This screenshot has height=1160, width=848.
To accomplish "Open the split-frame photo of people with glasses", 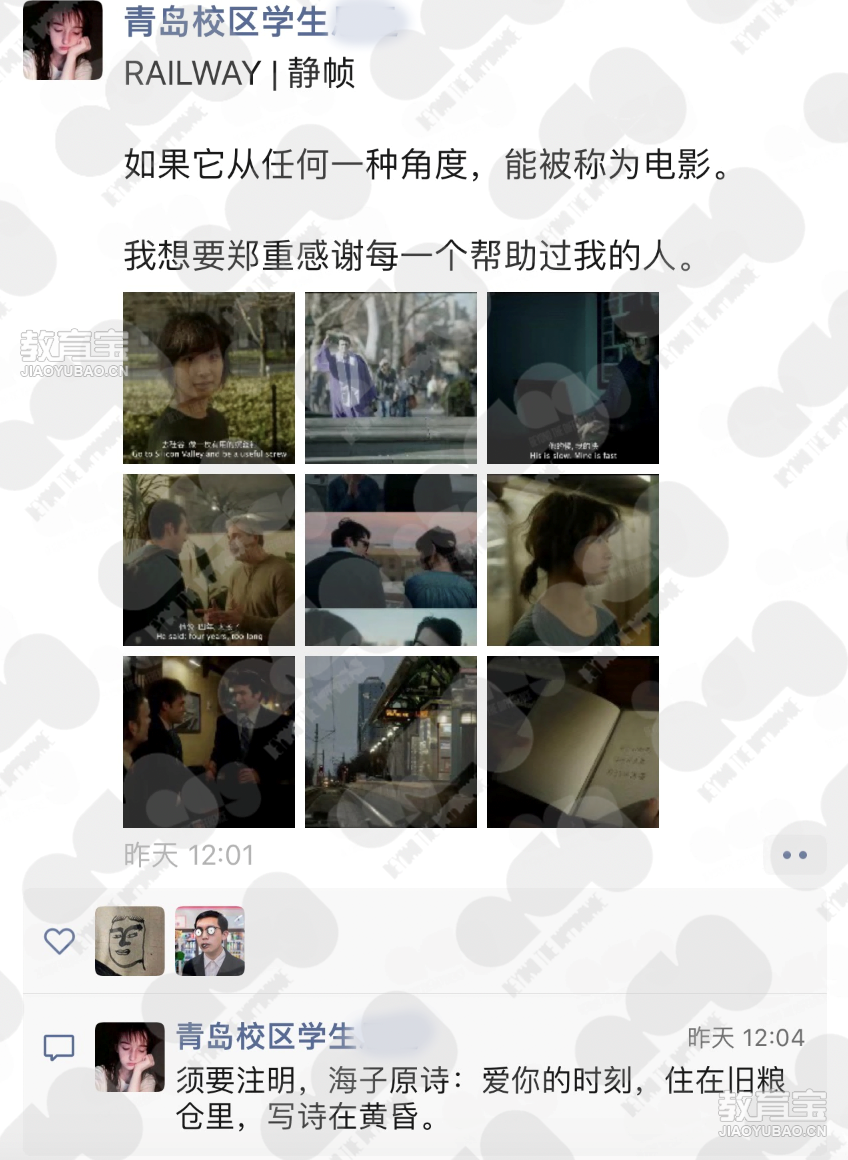I will point(391,559).
